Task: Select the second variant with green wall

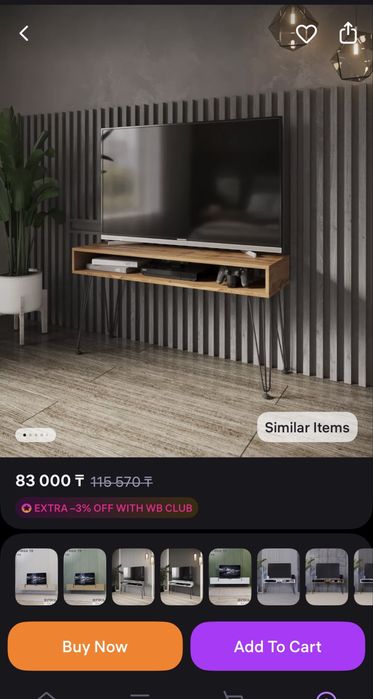Action: tap(85, 576)
